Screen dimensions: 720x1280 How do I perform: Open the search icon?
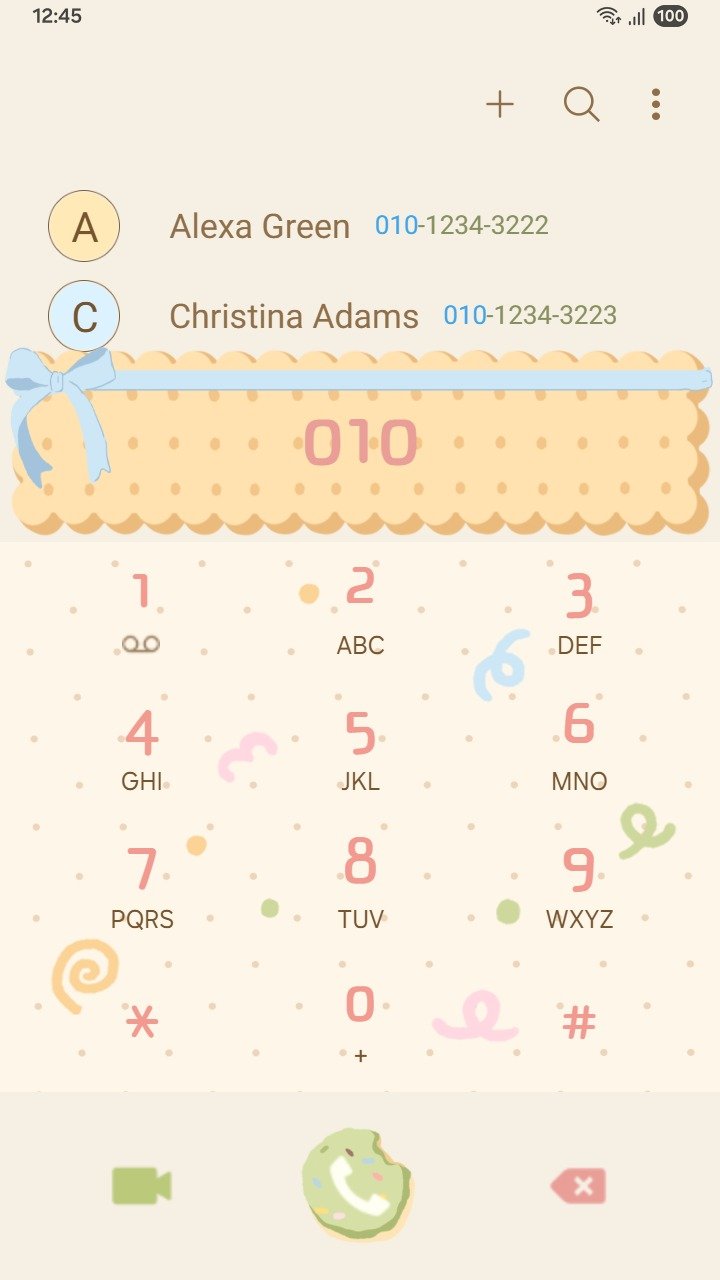581,104
